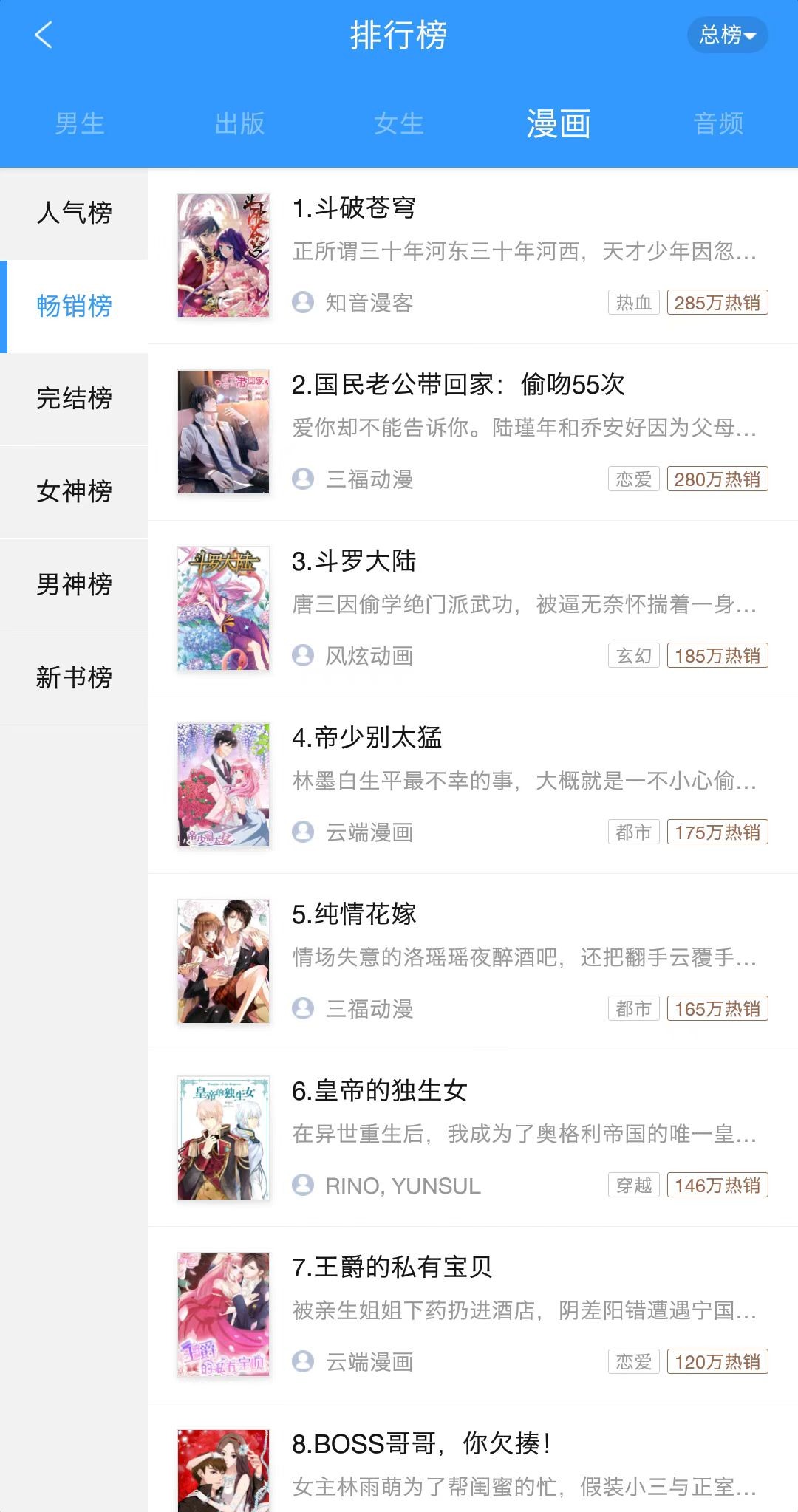Click the 玄幻 genre tag

(632, 655)
